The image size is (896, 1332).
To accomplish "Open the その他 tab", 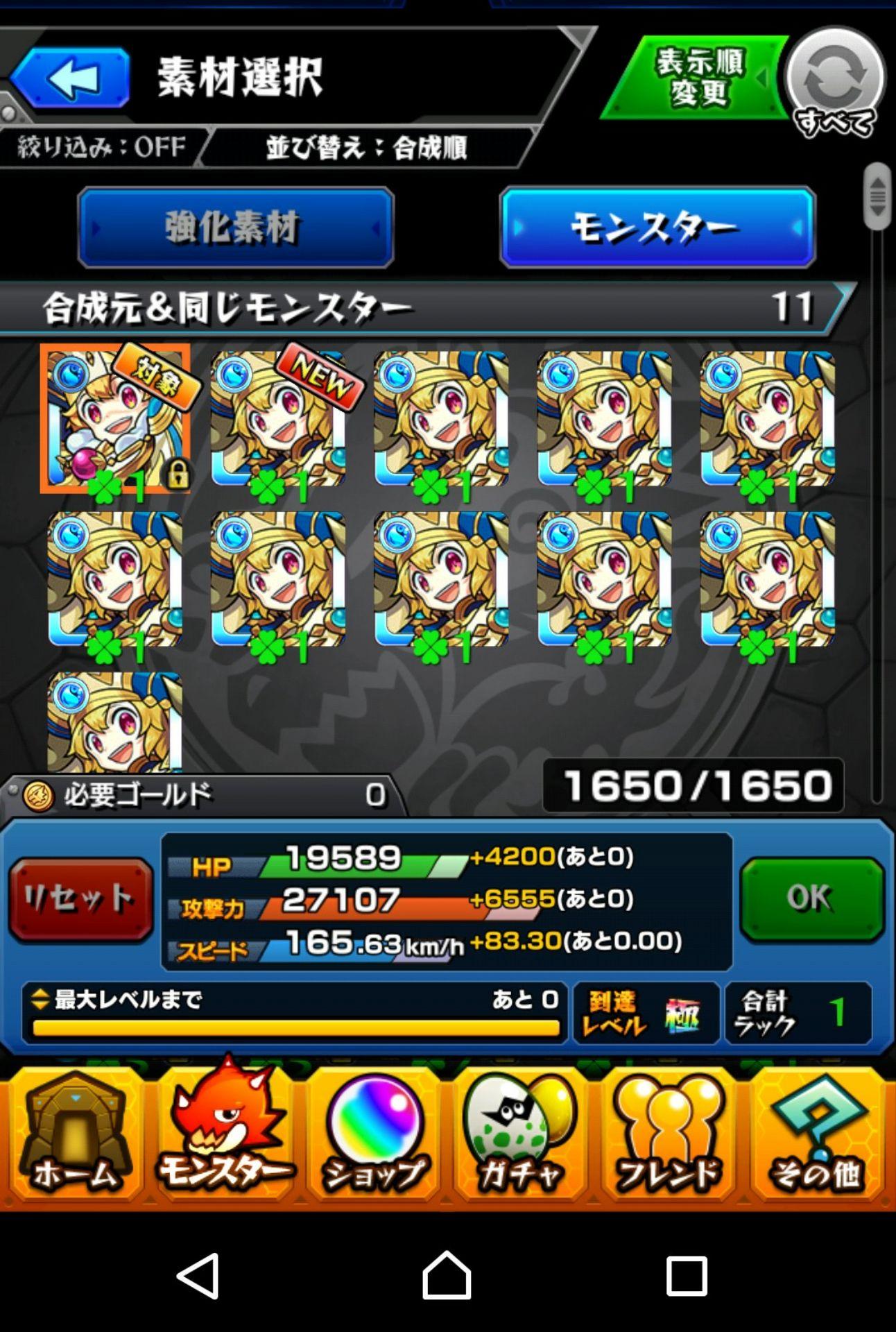I will 818,1138.
